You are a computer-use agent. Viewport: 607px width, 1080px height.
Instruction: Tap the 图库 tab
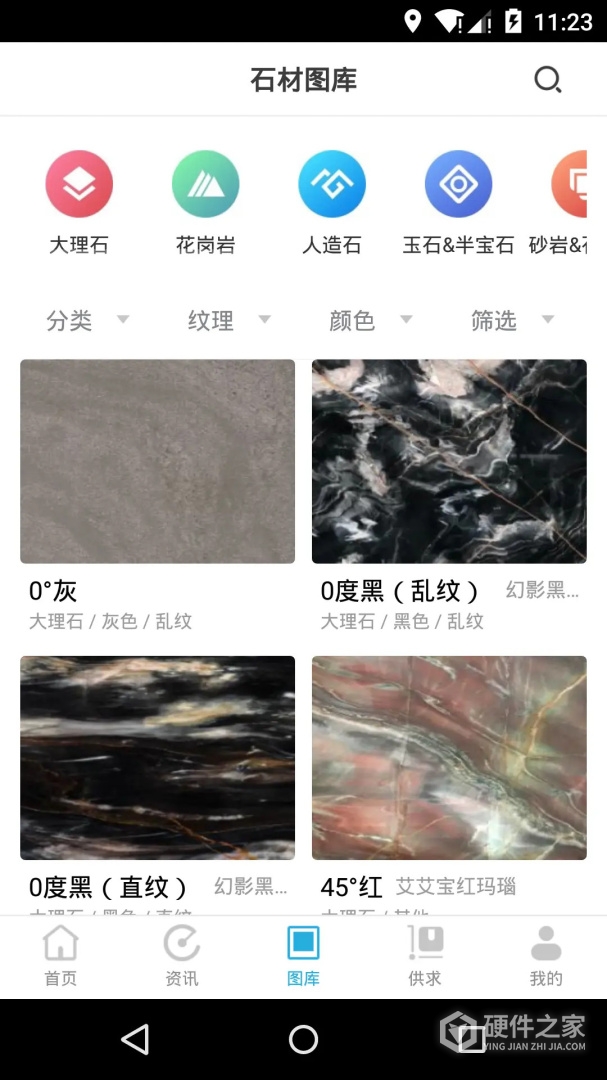(x=303, y=956)
